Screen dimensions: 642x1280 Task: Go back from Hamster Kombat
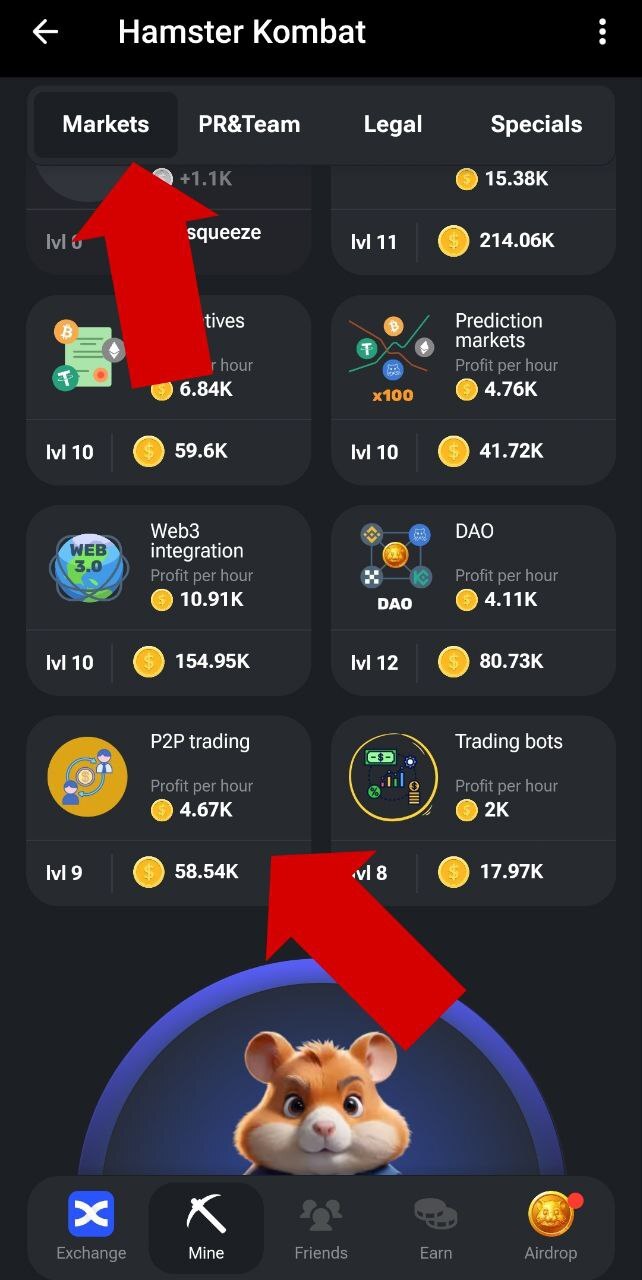[x=45, y=32]
